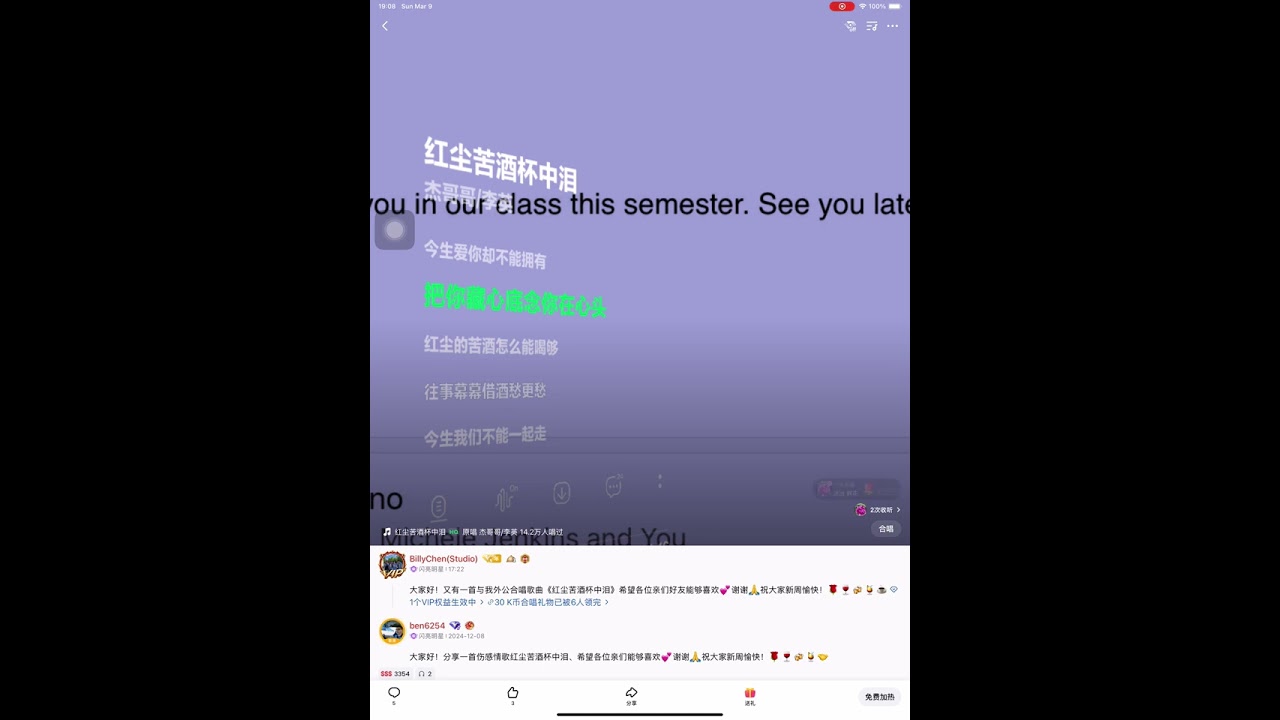Image resolution: width=1280 pixels, height=720 pixels.
Task: Open the comments at the bottom bar
Action: pos(394,695)
